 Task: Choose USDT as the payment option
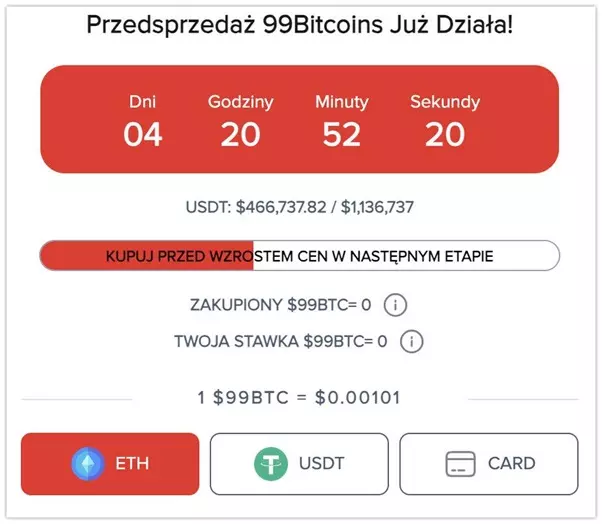point(300,464)
